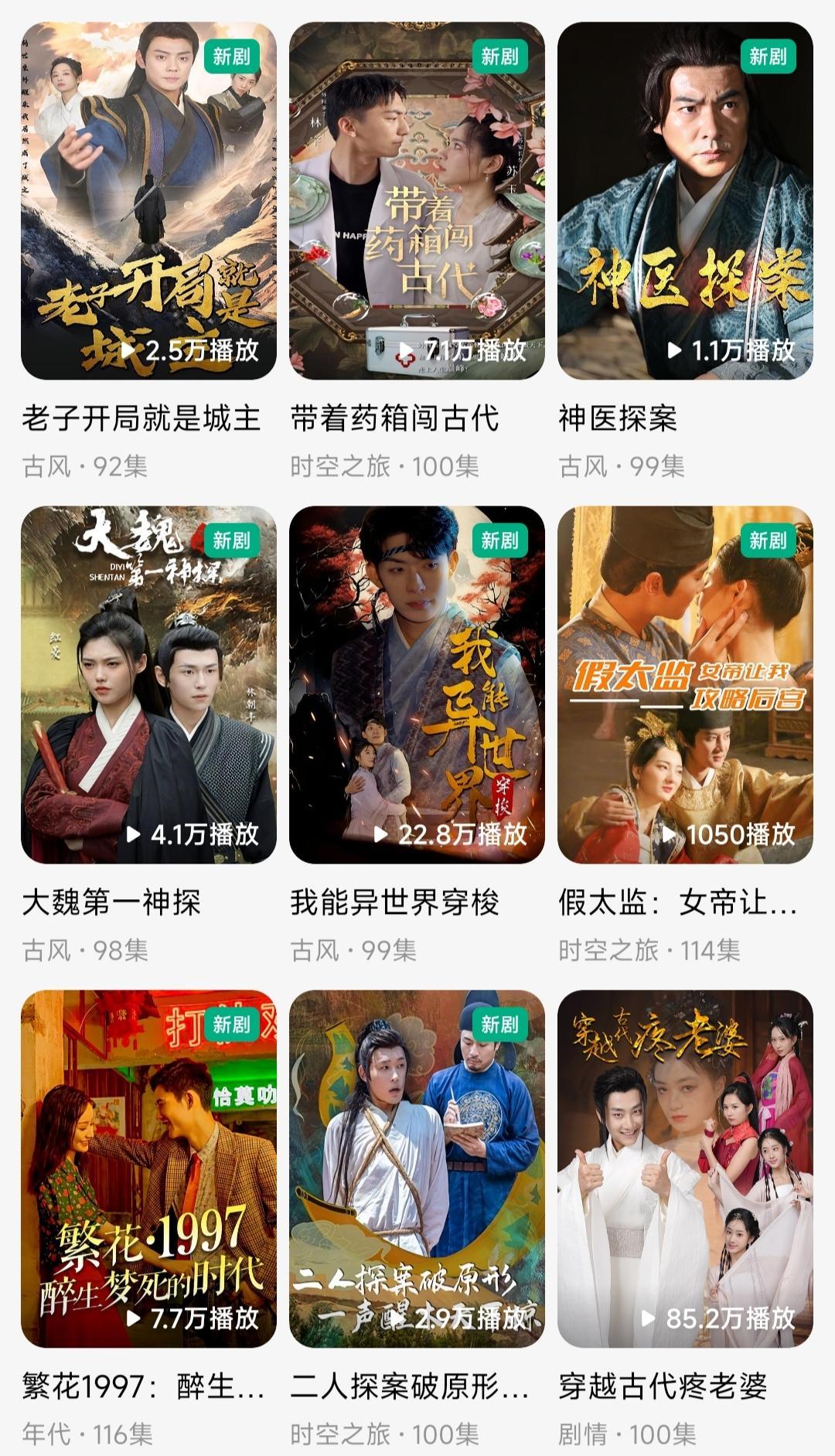835x1456 pixels.
Task: Select the 大魏第一神探 drama
Action: [148, 684]
